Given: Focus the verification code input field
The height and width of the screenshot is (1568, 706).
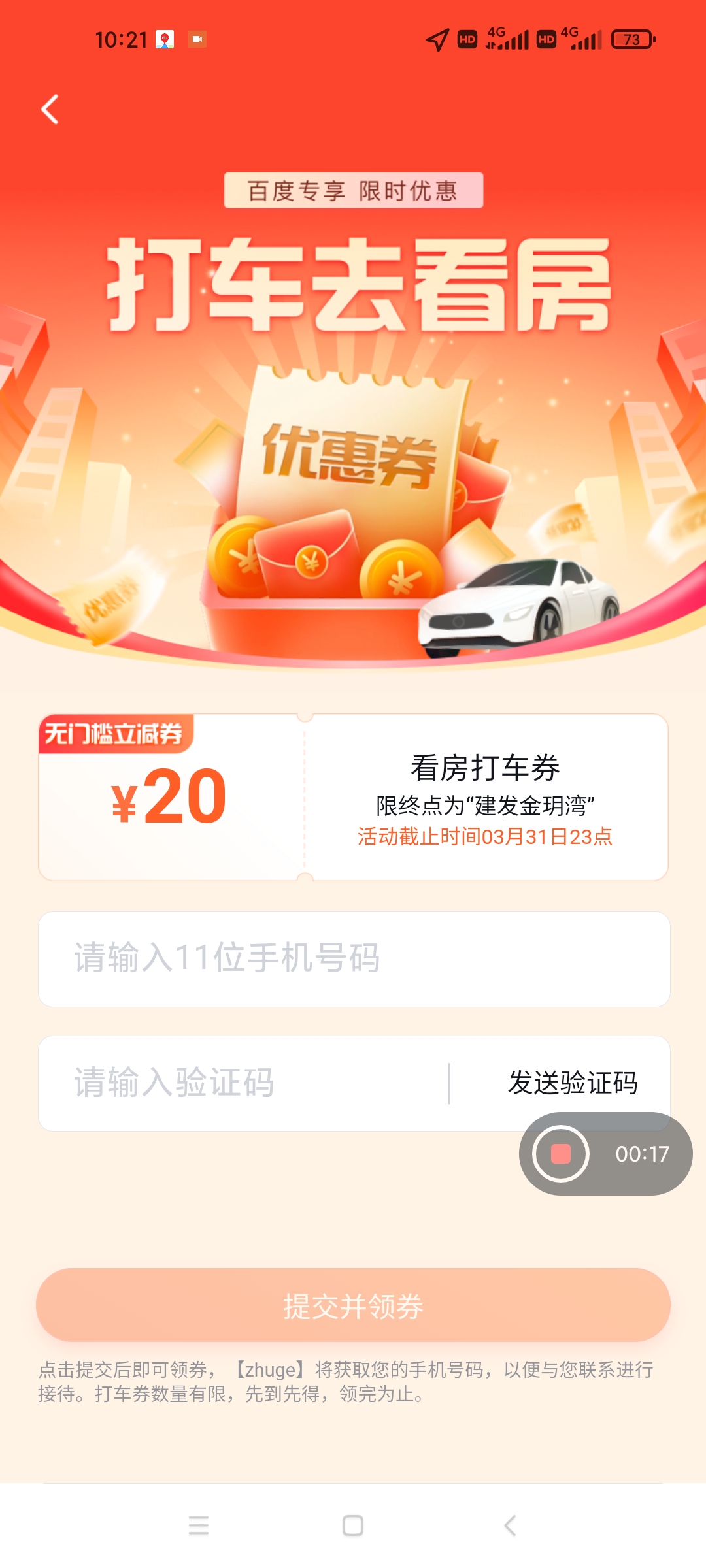Looking at the screenshot, I should (243, 1083).
